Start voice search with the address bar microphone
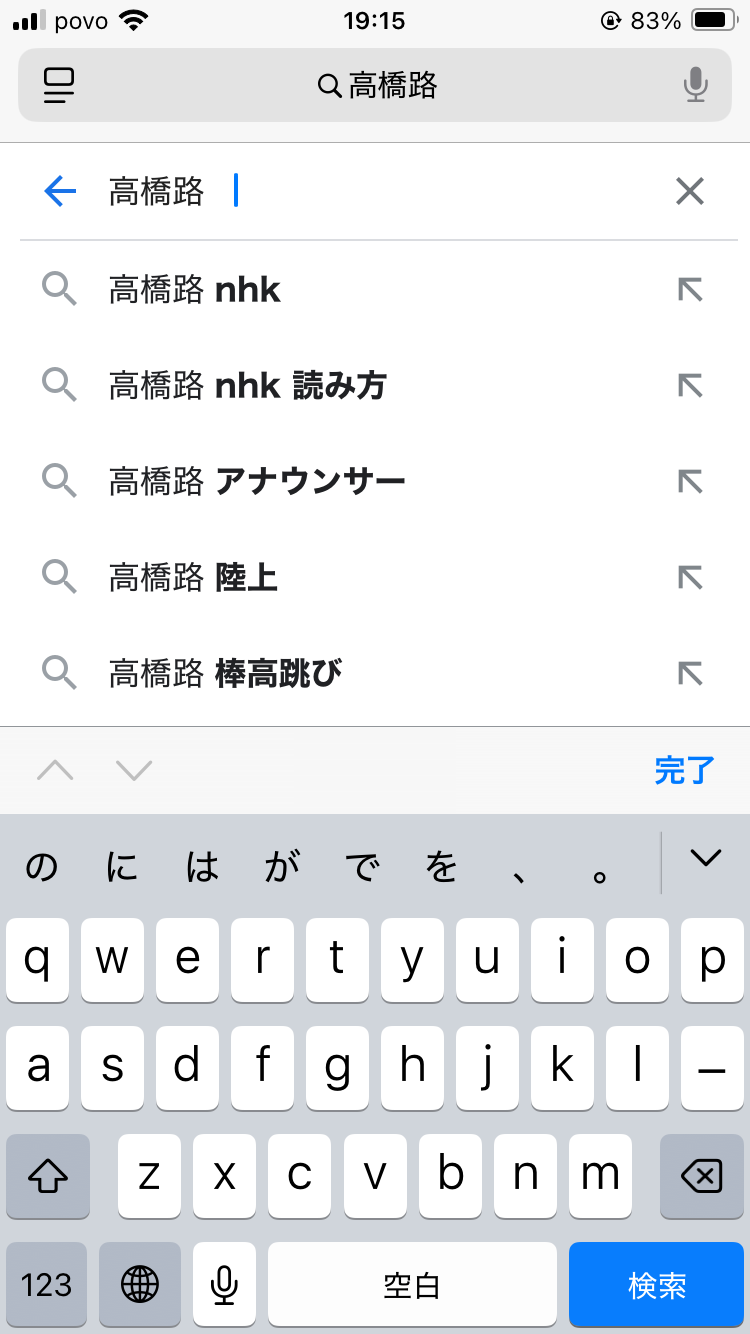The height and width of the screenshot is (1334, 750). click(696, 86)
